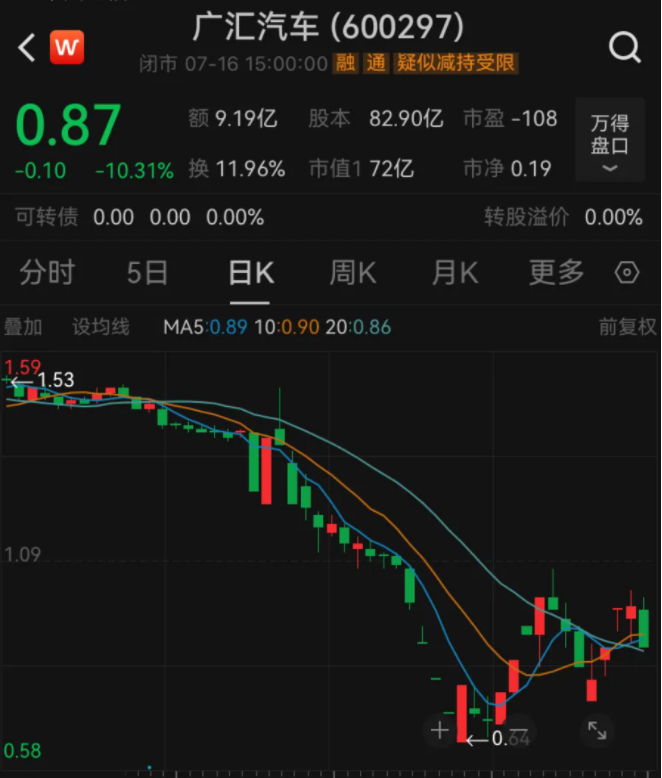Select the 日K chart tab
Viewport: 662px width, 778px height.
click(250, 272)
